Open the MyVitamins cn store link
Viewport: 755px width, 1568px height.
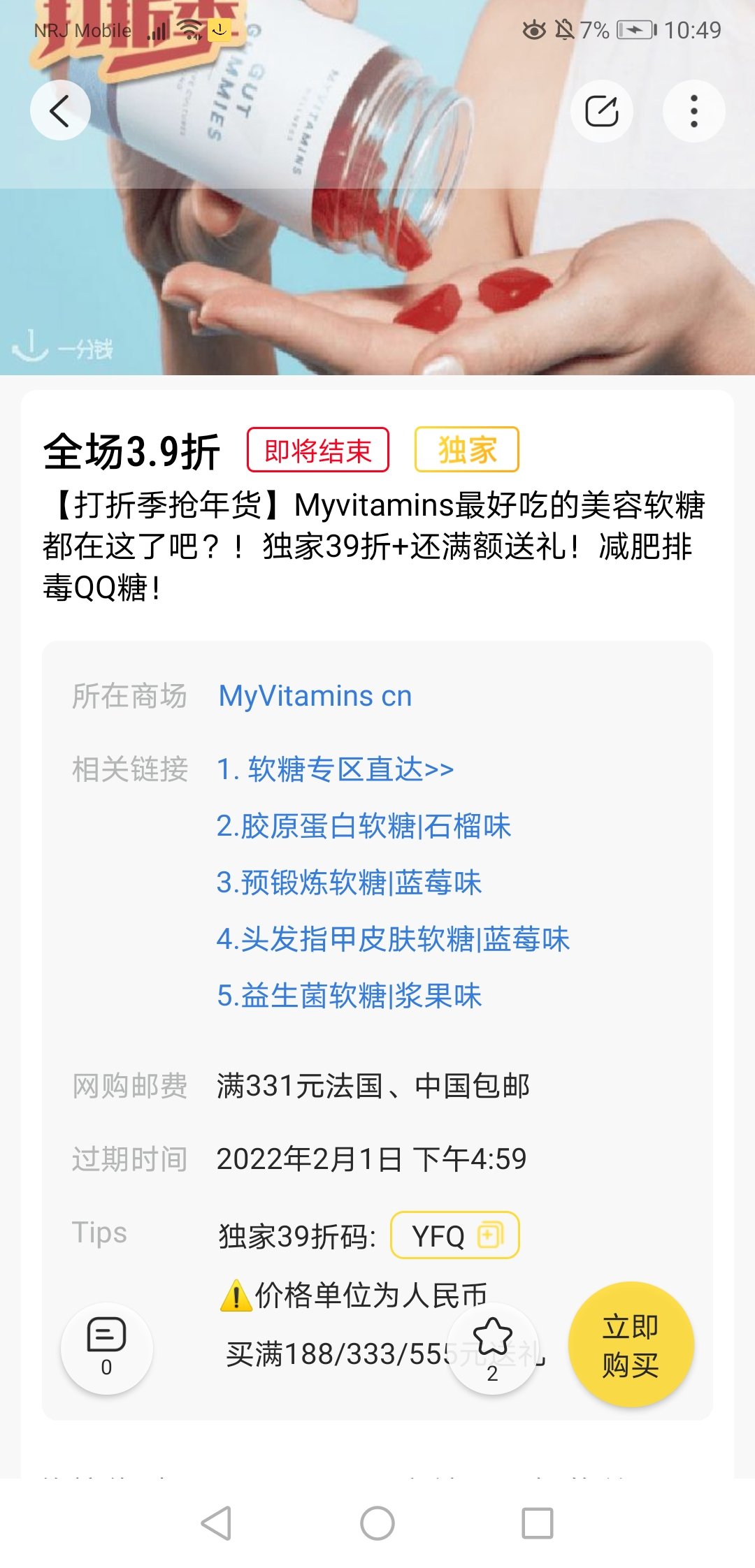[315, 696]
